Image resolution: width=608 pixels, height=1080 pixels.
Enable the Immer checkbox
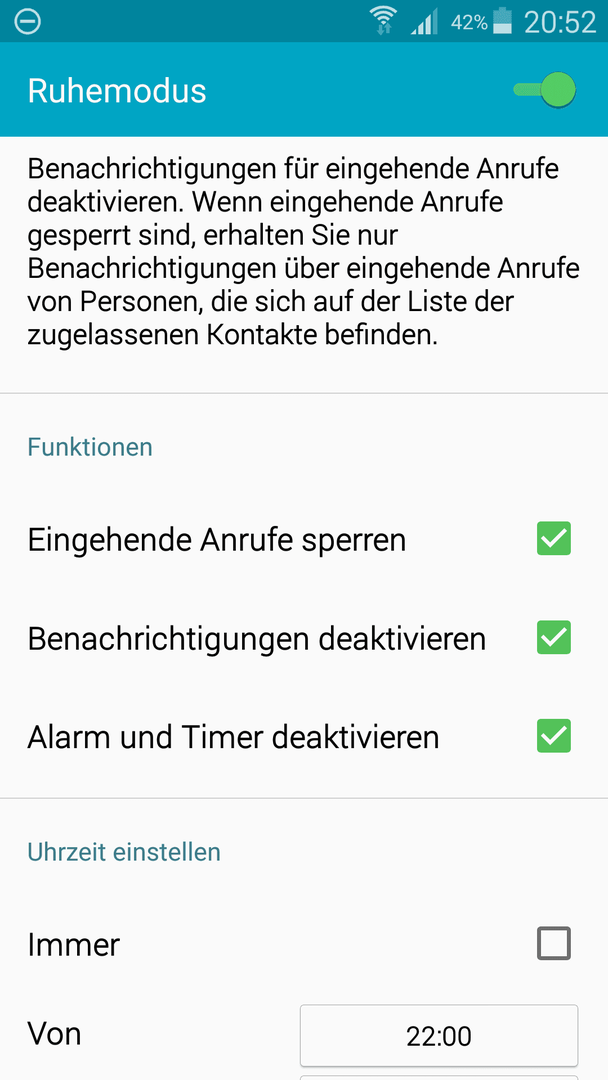(554, 944)
